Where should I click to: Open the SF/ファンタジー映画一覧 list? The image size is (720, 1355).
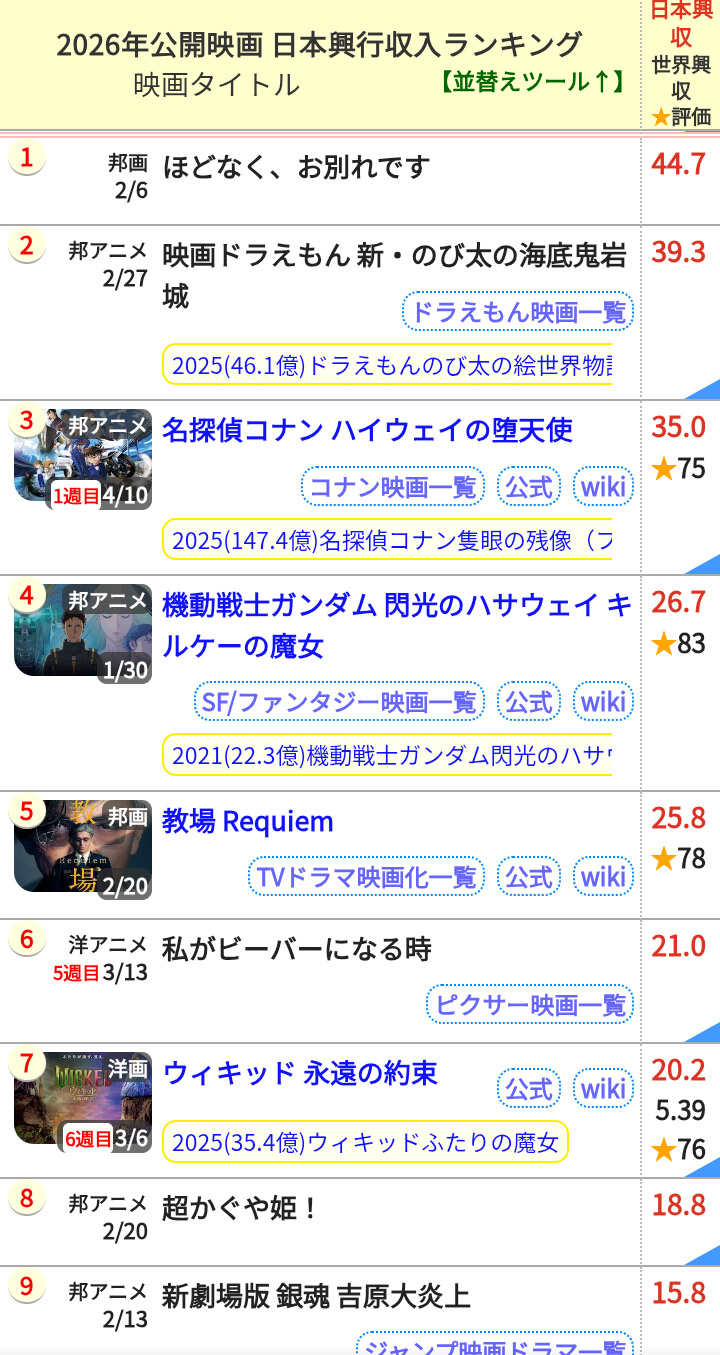pyautogui.click(x=339, y=702)
